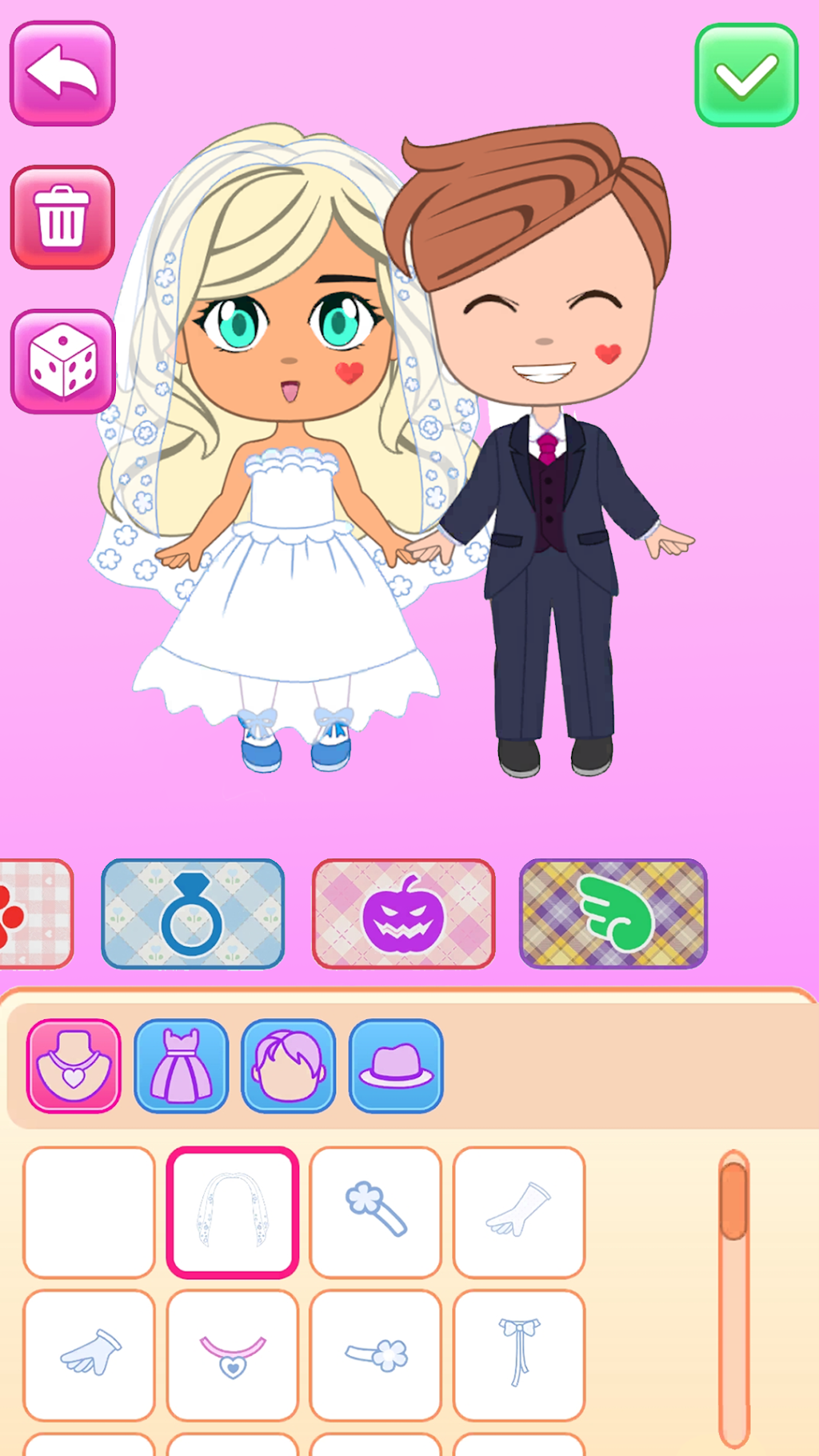Image resolution: width=819 pixels, height=1456 pixels.
Task: Select the bridal veil accessory
Action: [232, 1212]
